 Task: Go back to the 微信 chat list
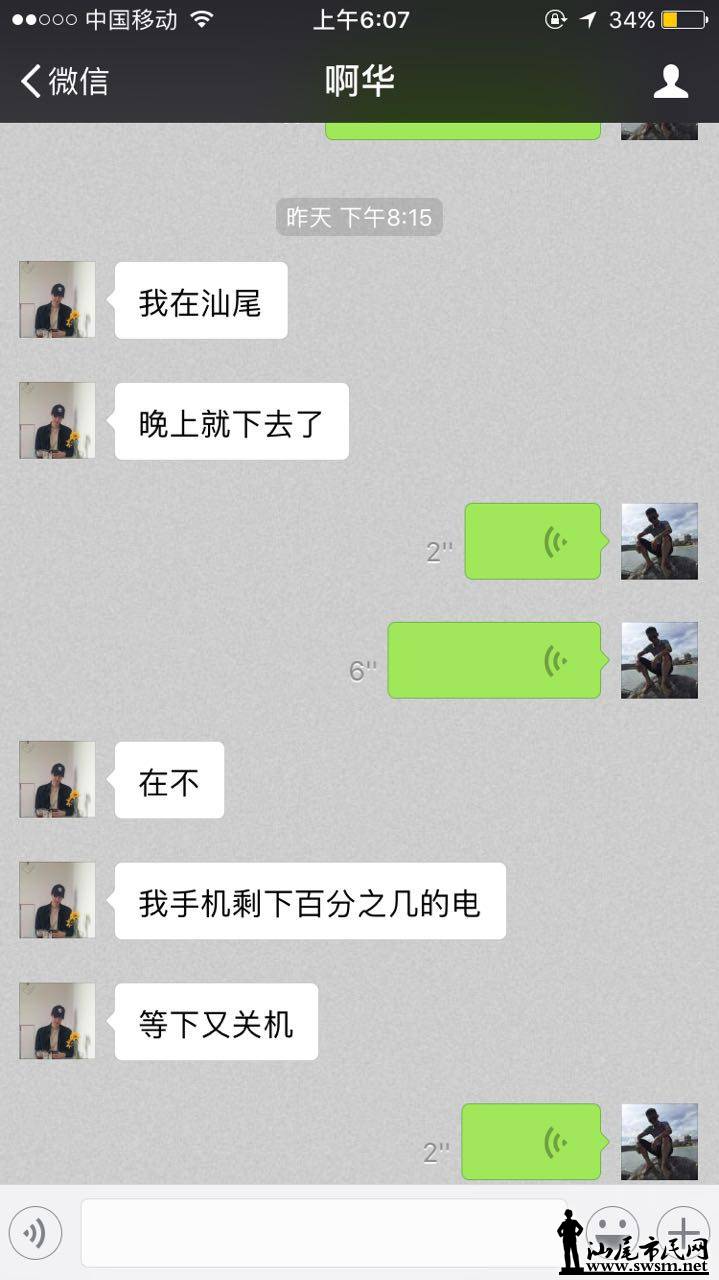64,81
